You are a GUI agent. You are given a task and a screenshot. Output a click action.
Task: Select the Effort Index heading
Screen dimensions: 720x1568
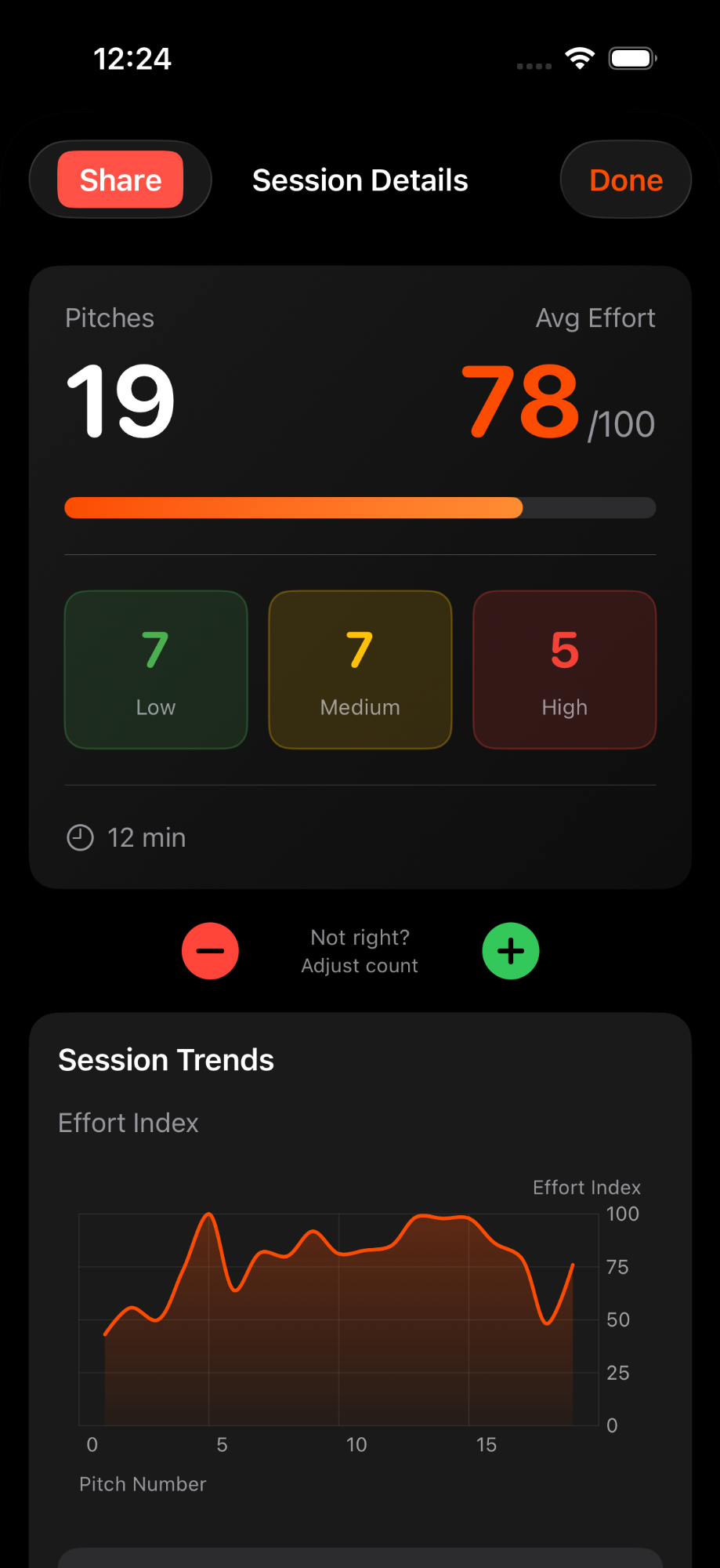[128, 1122]
